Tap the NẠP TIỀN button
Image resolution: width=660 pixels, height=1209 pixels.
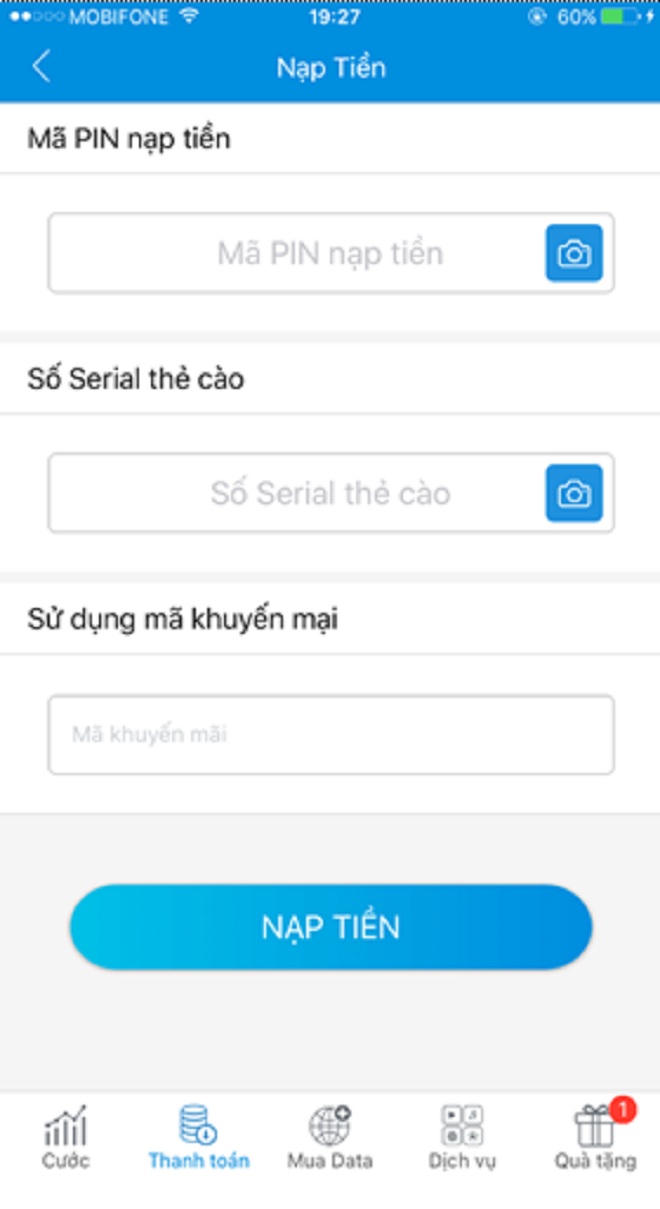click(x=331, y=927)
